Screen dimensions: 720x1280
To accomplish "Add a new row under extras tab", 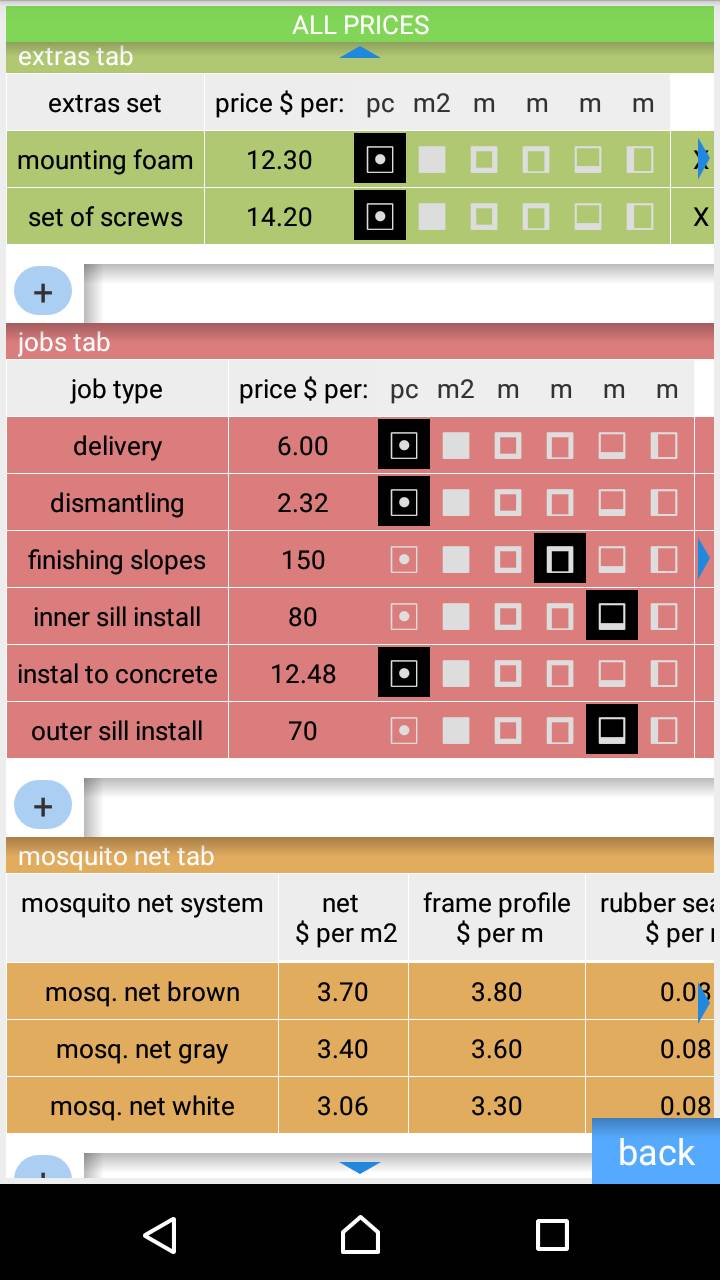I will point(43,292).
